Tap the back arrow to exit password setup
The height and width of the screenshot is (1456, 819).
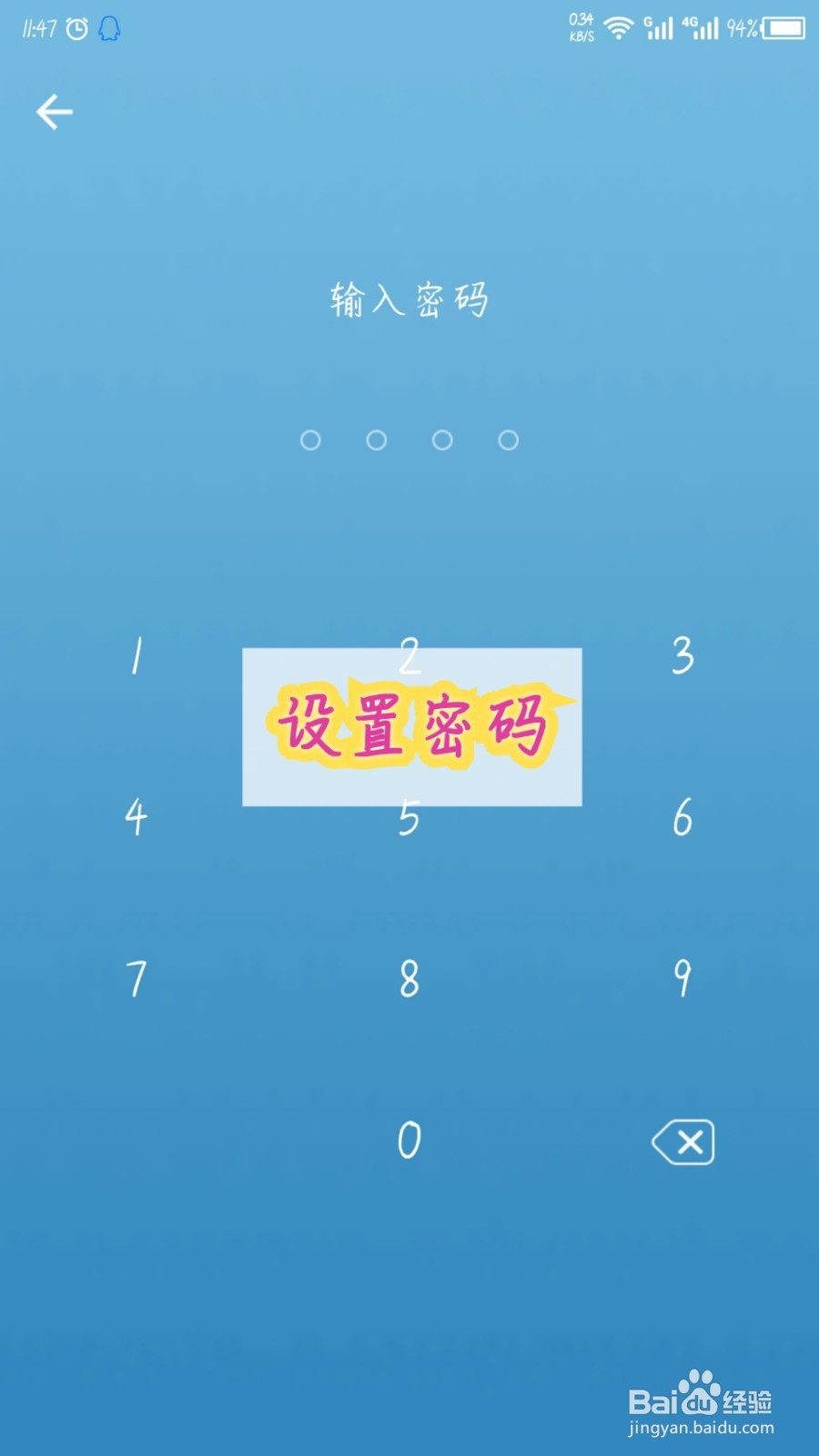[x=55, y=110]
